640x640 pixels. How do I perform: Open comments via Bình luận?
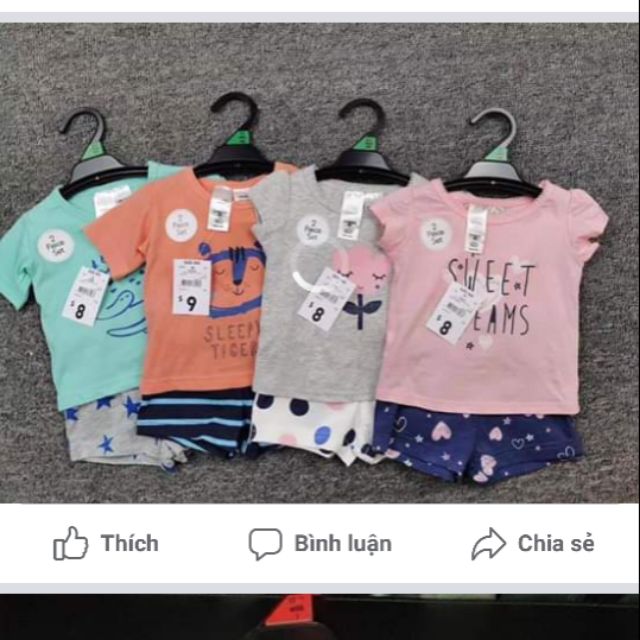[320, 544]
